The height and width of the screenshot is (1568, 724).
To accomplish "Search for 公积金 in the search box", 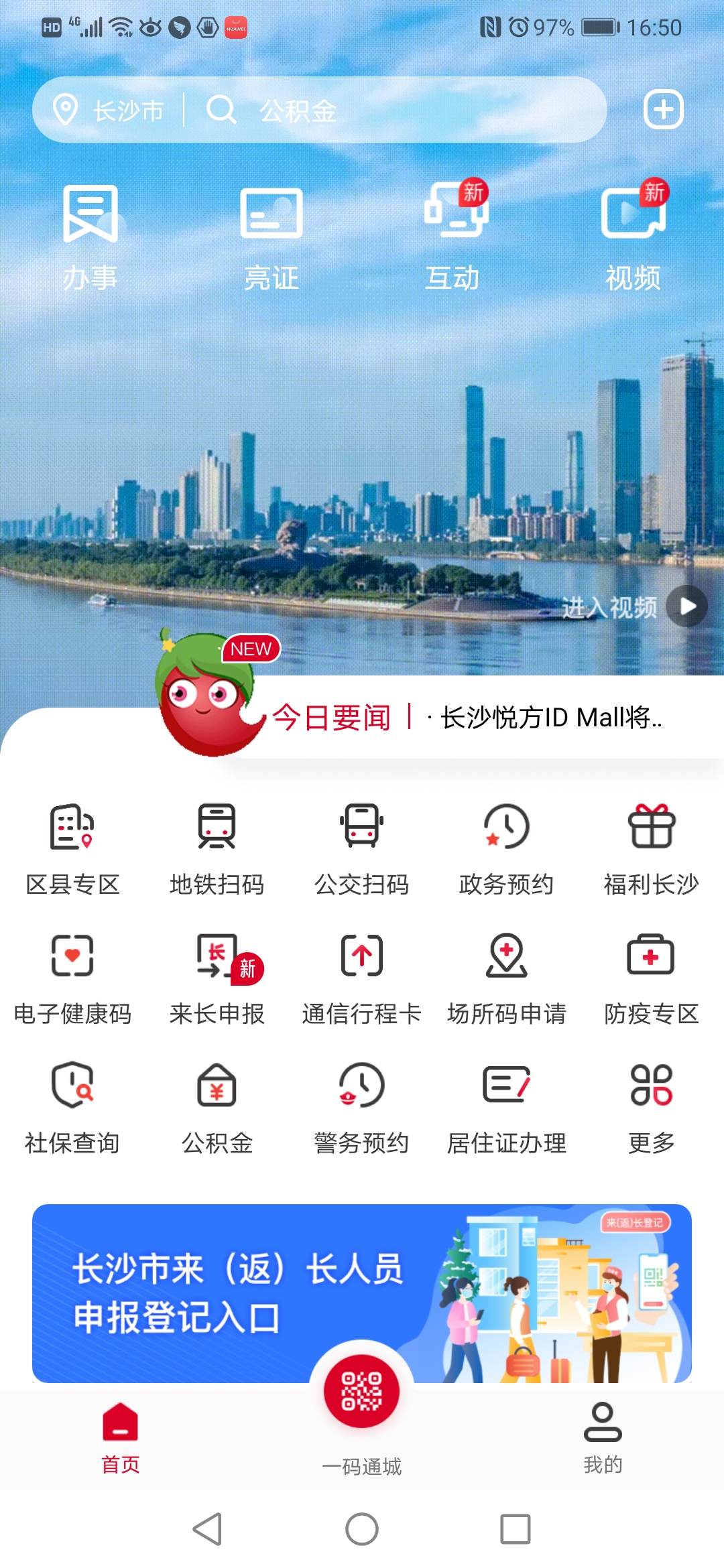I will pos(402,110).
